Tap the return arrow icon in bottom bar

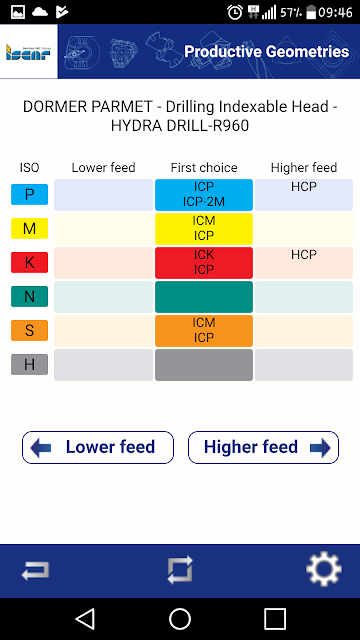click(36, 571)
